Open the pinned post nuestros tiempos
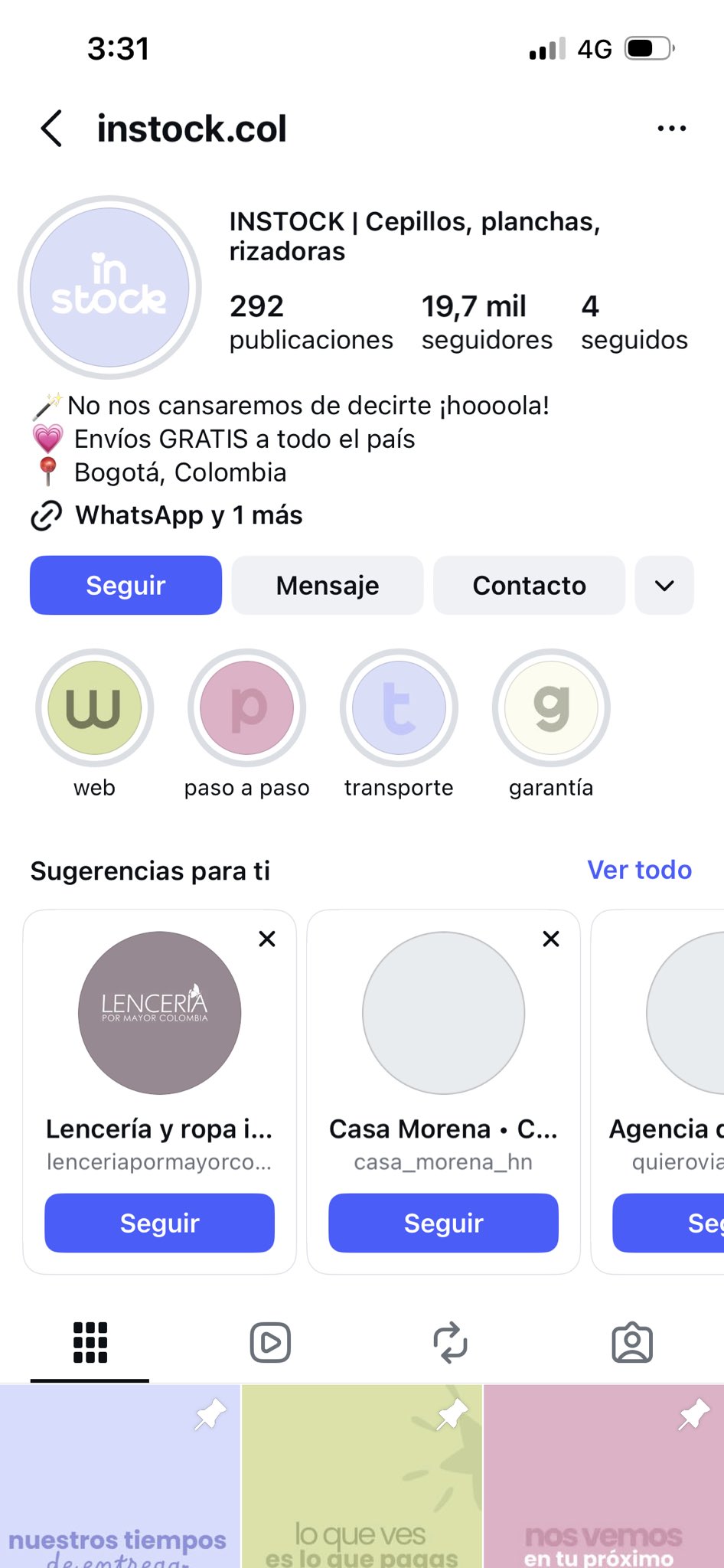Screen dimensions: 724x1568 (119, 1476)
